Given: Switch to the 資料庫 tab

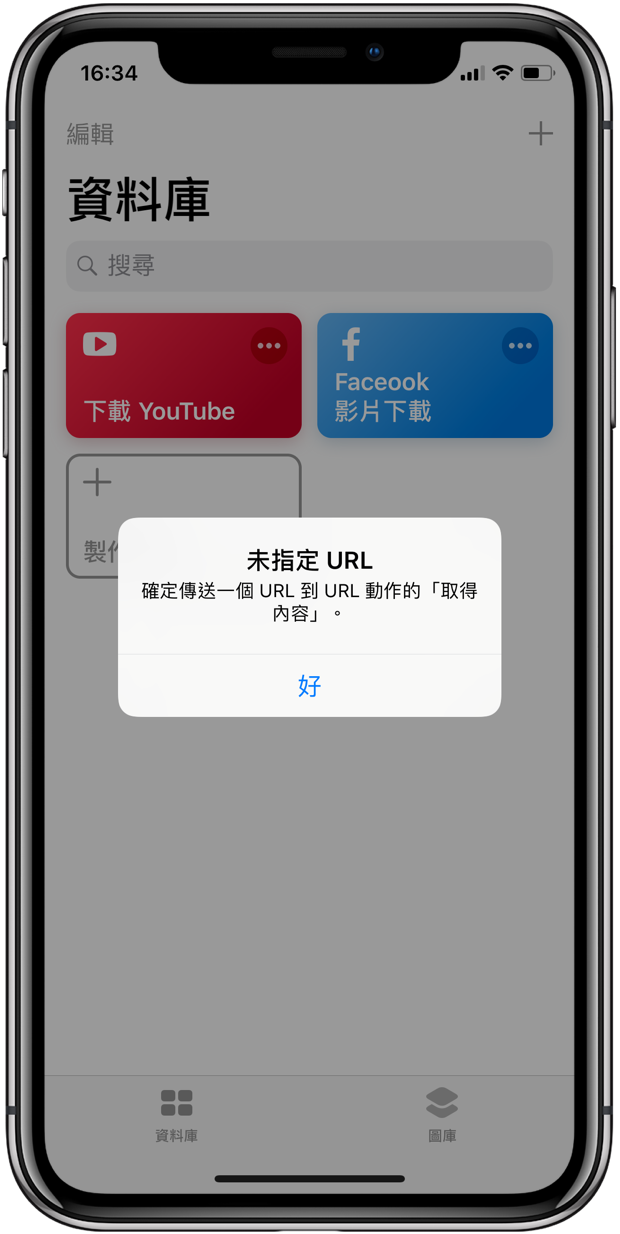Looking at the screenshot, I should pos(177,1115).
